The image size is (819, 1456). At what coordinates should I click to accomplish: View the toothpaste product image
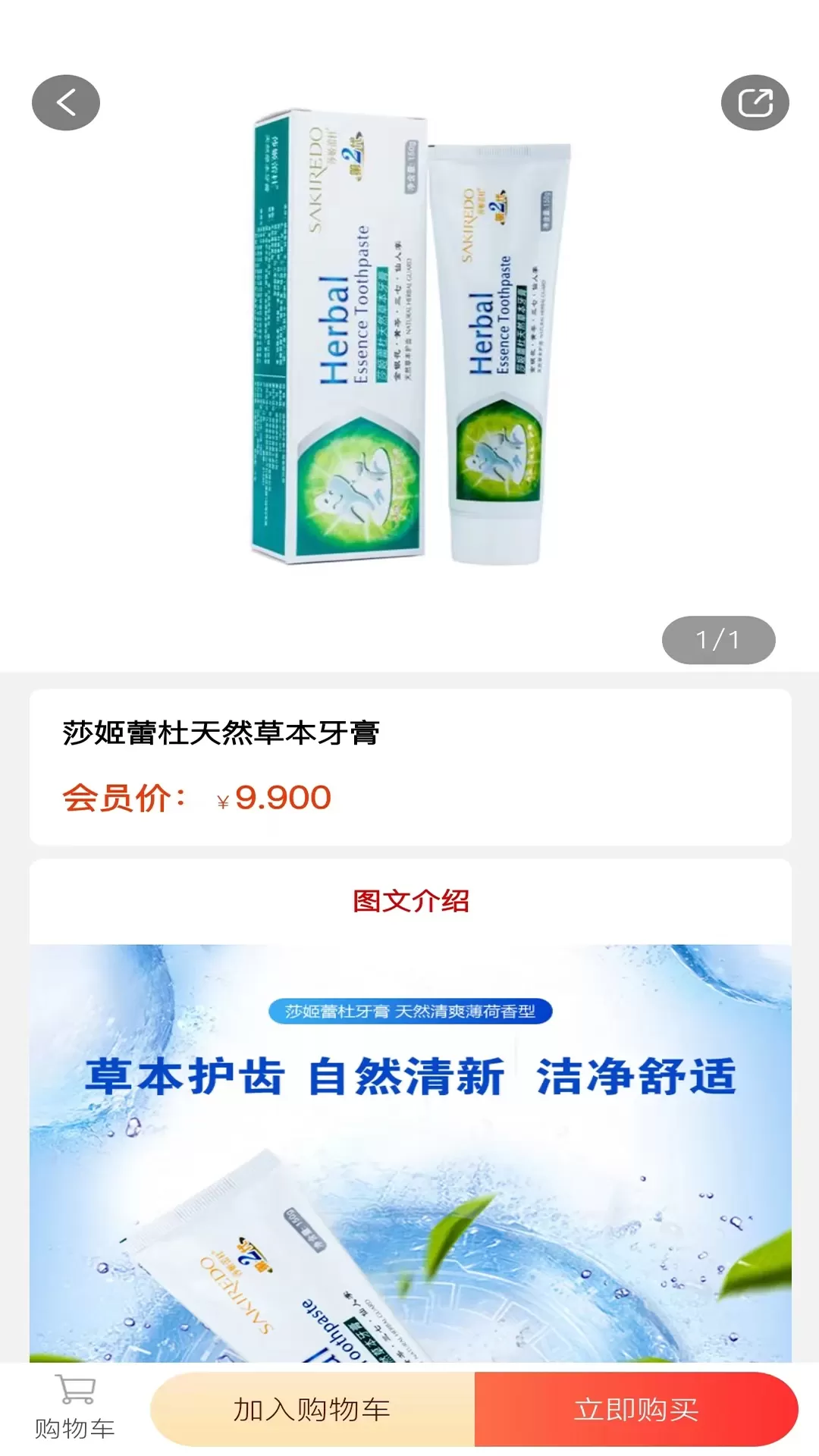(x=409, y=337)
